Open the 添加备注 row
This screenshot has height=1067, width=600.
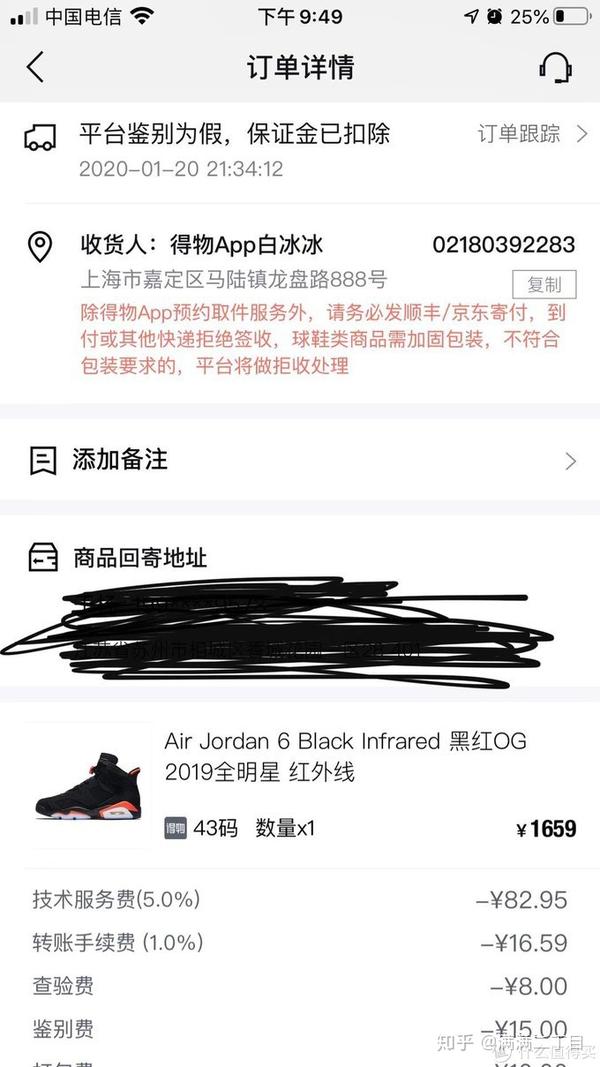click(300, 460)
